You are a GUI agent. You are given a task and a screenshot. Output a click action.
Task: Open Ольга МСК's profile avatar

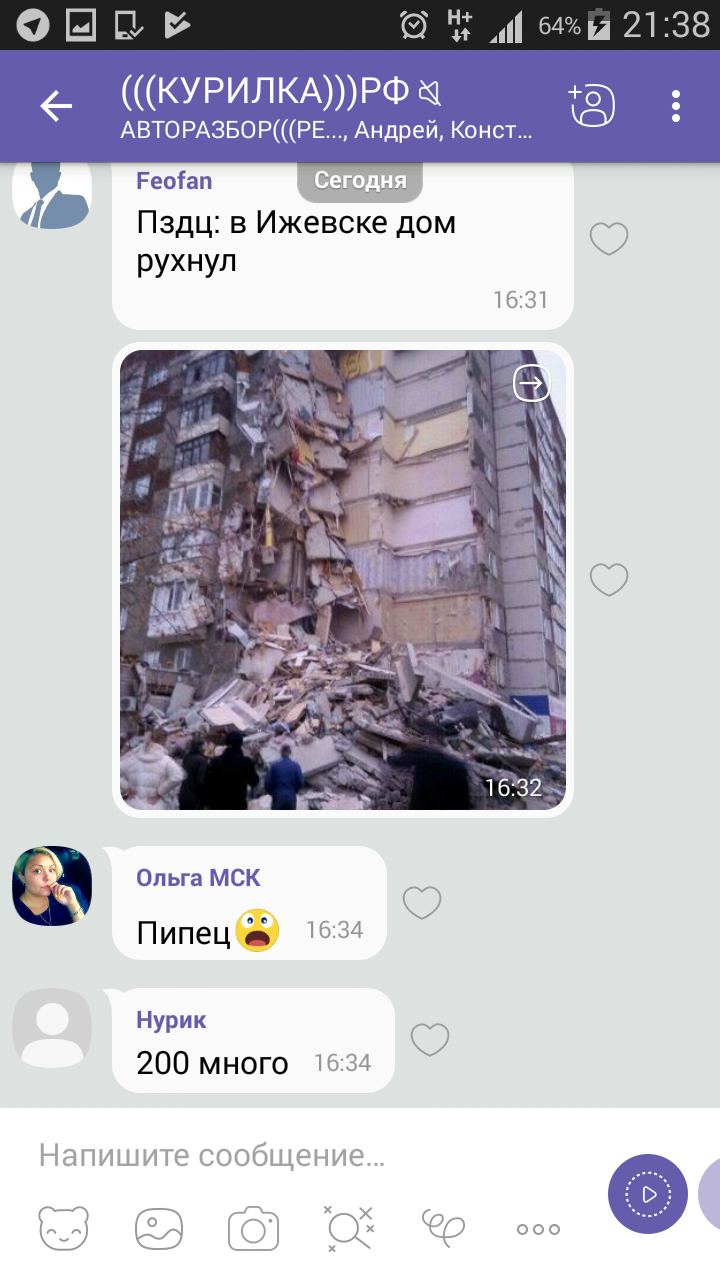[x=52, y=886]
